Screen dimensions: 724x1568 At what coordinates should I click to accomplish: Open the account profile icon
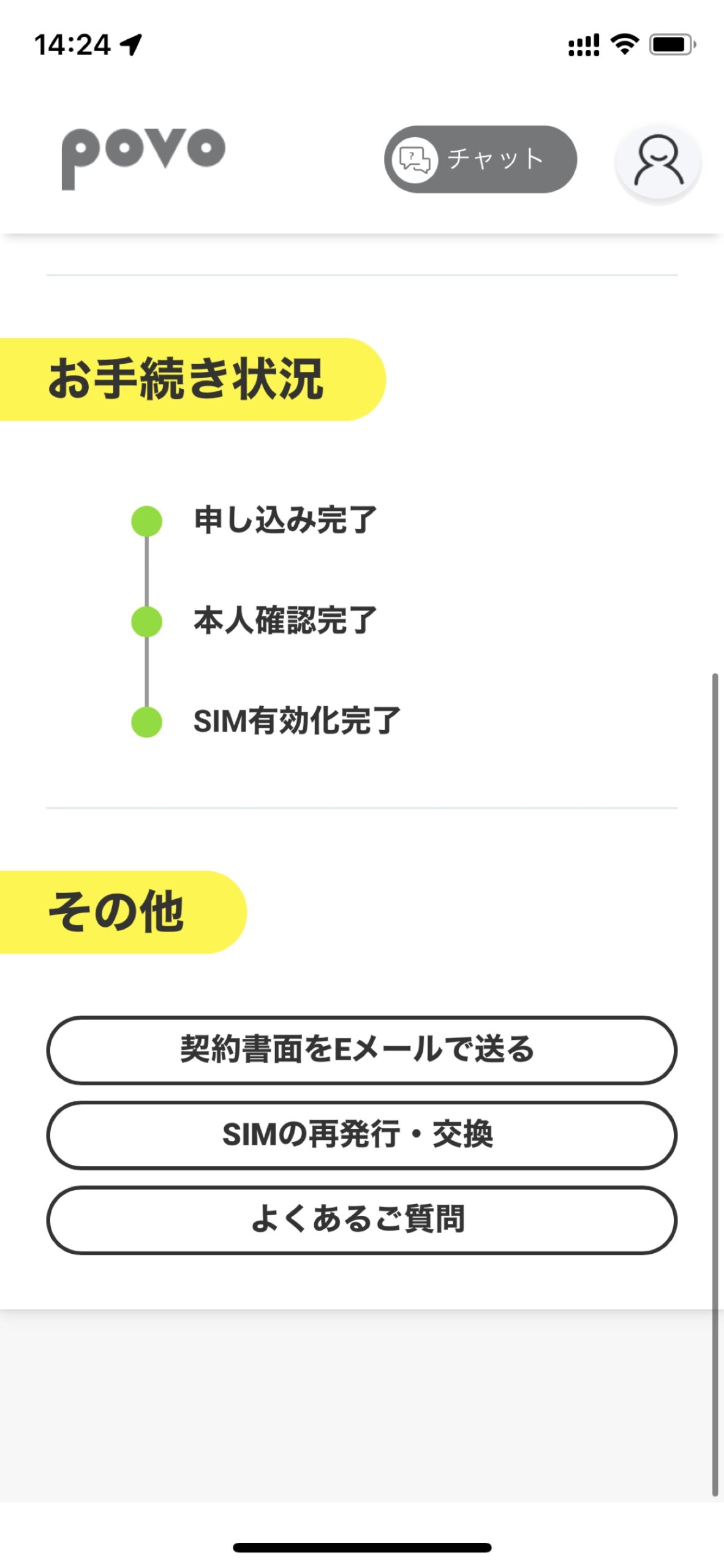(x=658, y=160)
